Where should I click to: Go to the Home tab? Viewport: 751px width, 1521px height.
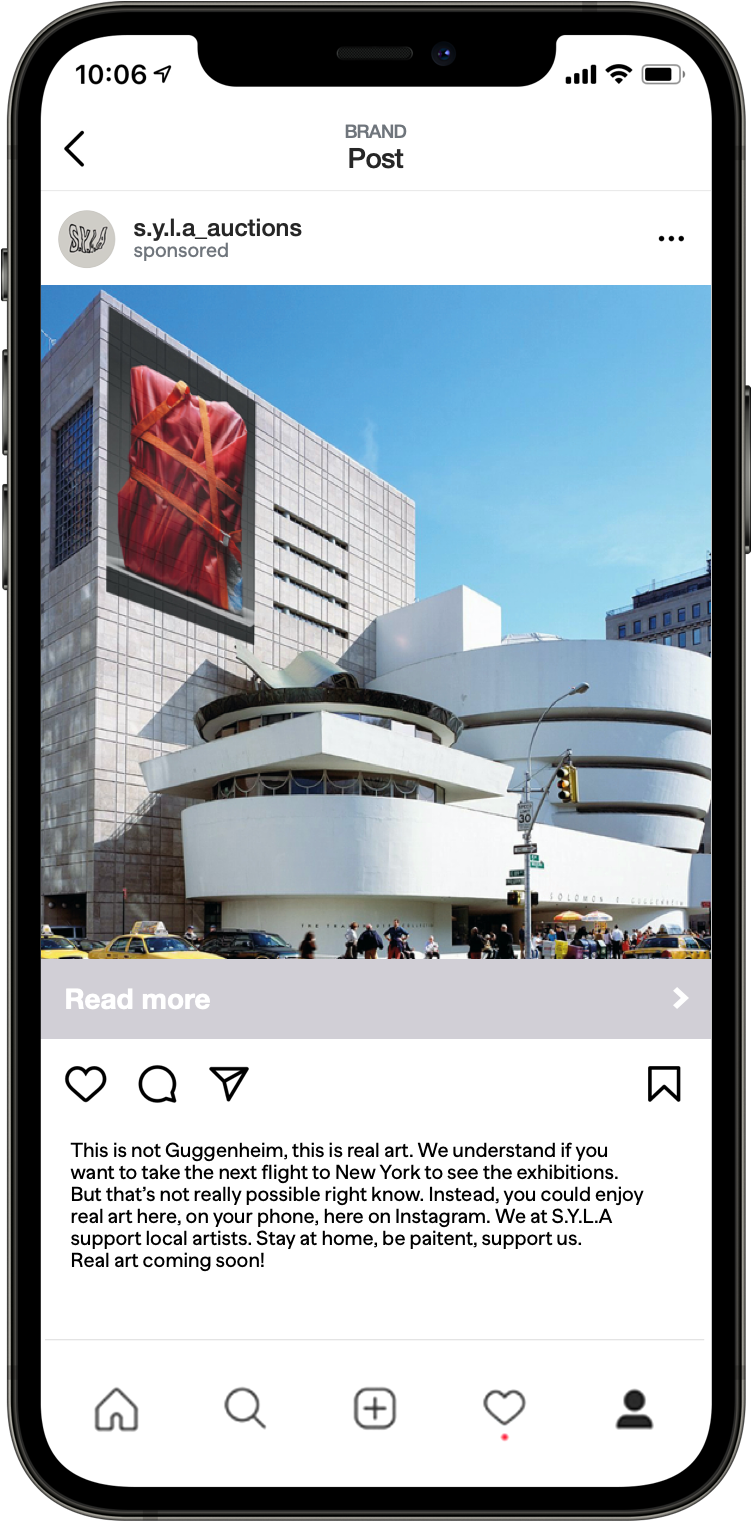pyautogui.click(x=116, y=1409)
